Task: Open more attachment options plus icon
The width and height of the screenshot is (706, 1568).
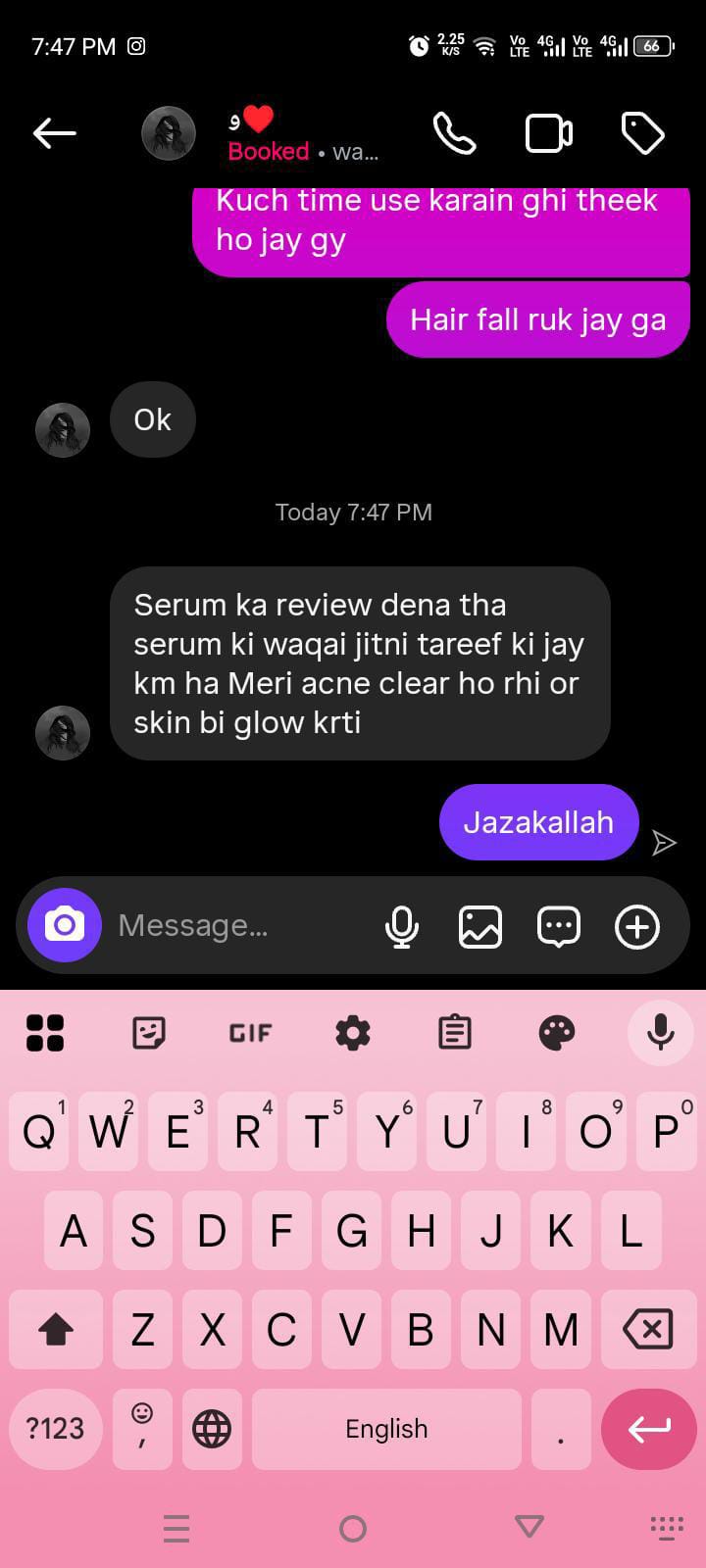Action: click(637, 926)
